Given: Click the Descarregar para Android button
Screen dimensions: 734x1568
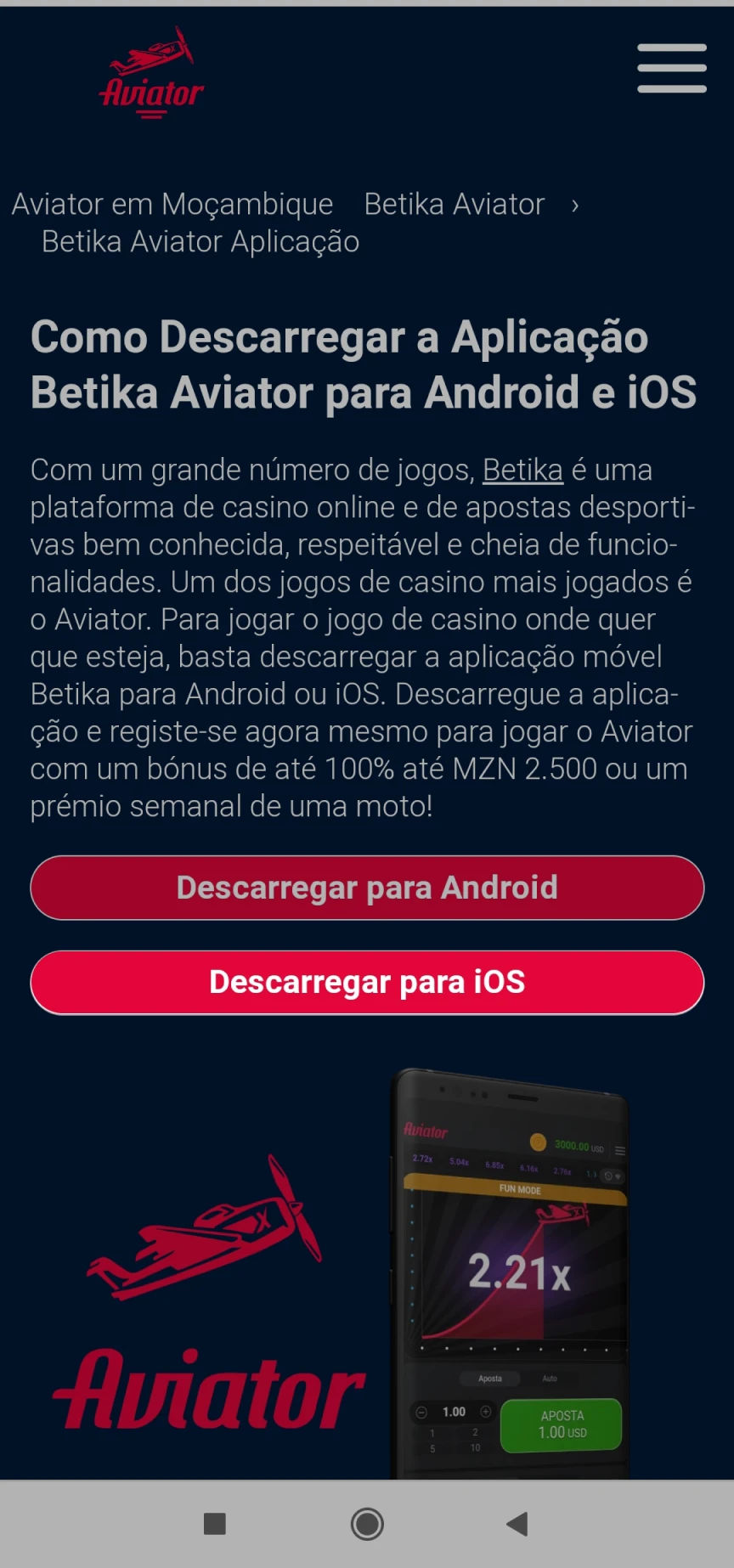Looking at the screenshot, I should point(366,887).
